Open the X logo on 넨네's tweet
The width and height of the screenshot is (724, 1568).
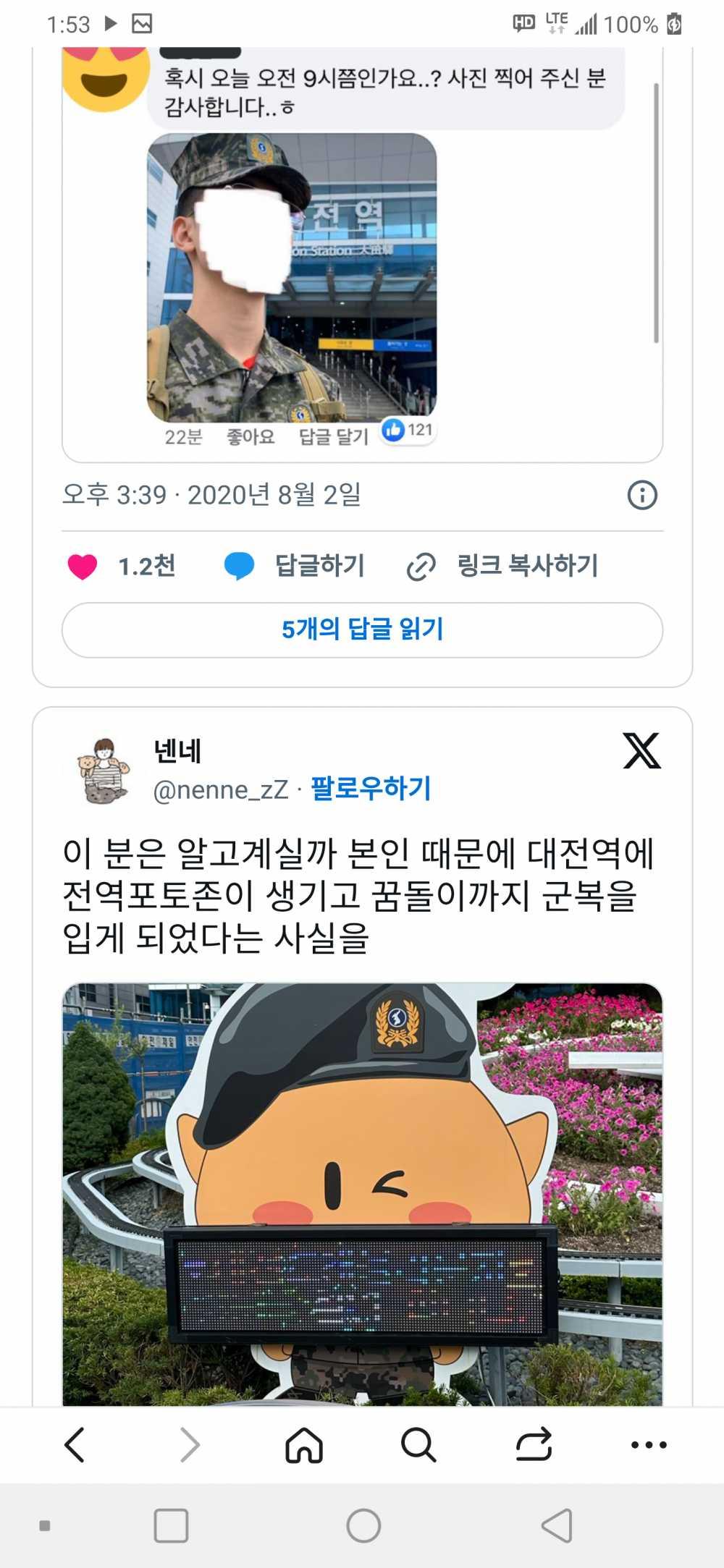641,751
